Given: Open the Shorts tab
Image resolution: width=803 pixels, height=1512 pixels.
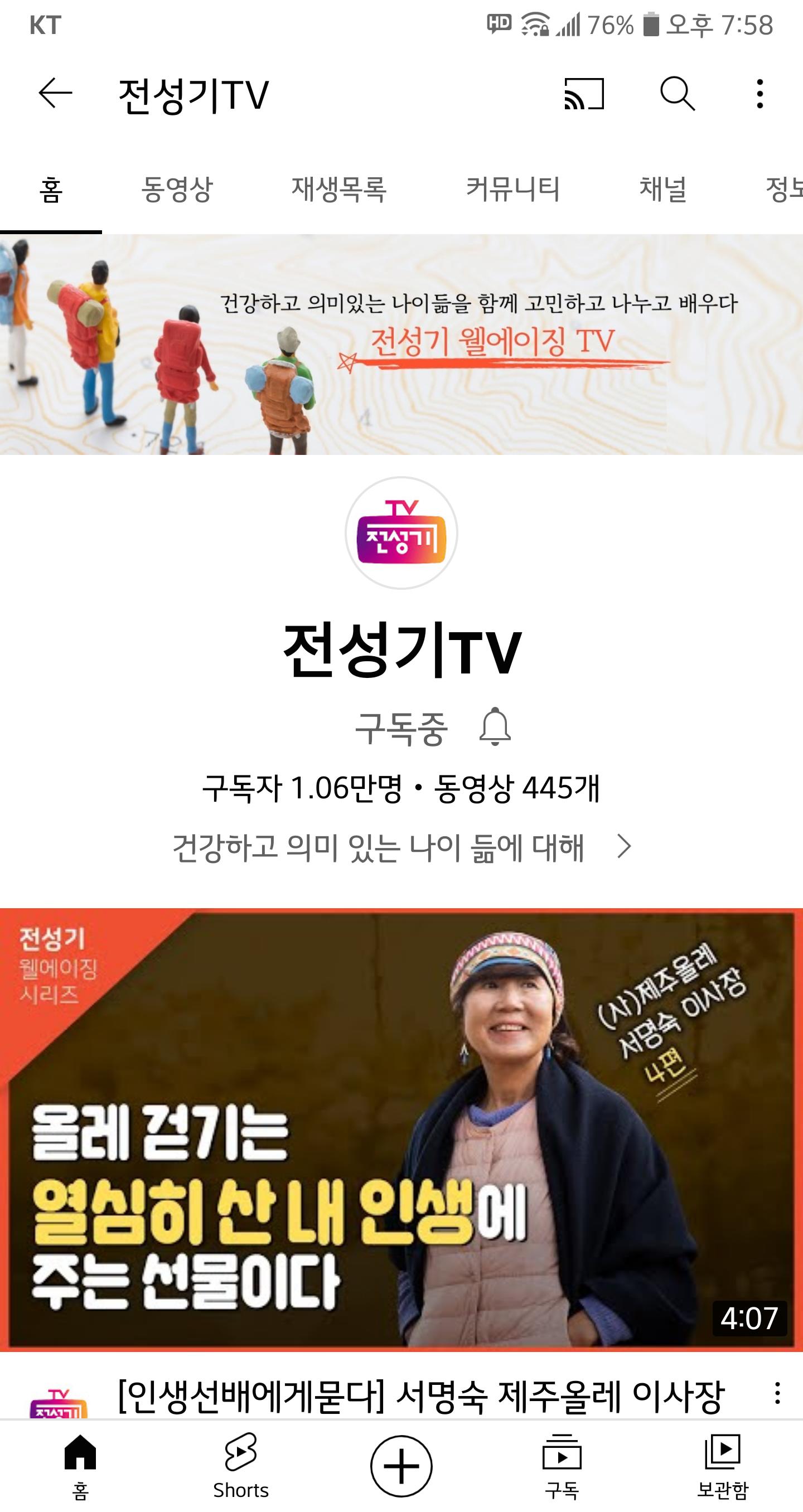Looking at the screenshot, I should point(241,1465).
